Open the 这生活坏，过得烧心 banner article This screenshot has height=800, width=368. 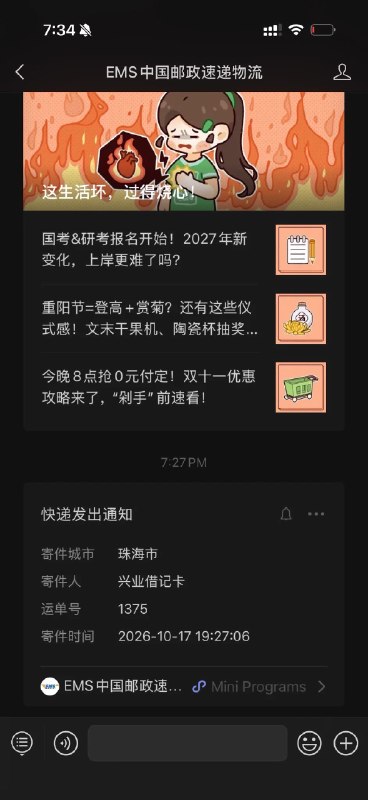(184, 152)
